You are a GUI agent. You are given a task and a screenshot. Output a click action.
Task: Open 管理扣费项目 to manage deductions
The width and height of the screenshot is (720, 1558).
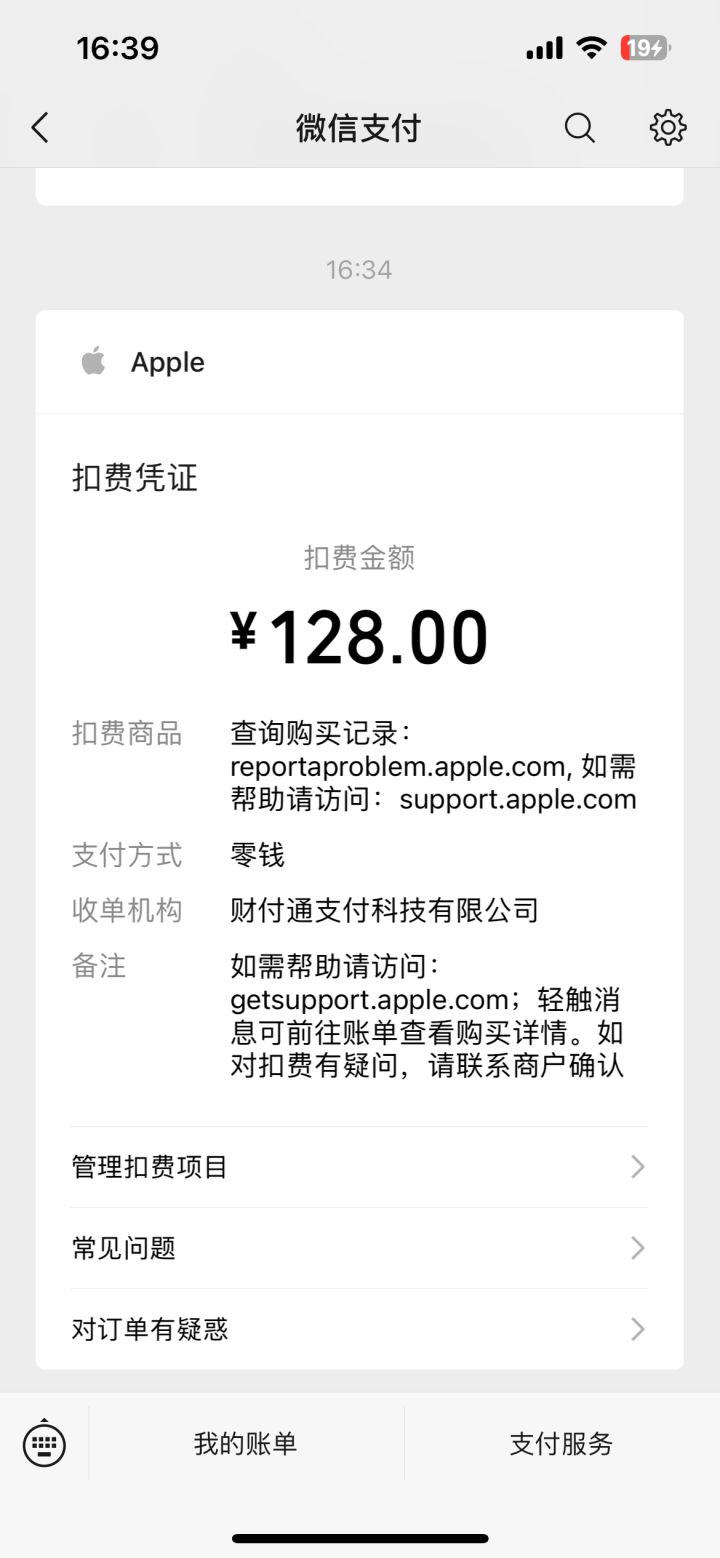coord(148,1166)
